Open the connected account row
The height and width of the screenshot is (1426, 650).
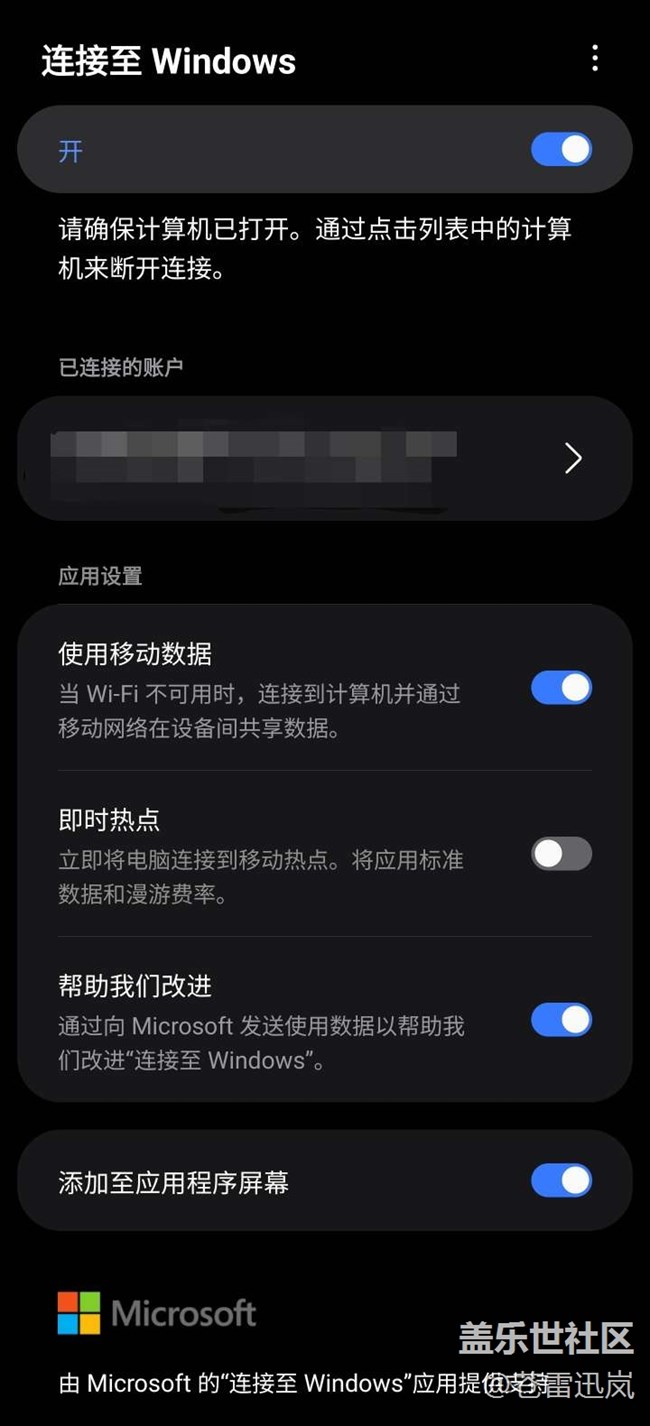(325, 458)
